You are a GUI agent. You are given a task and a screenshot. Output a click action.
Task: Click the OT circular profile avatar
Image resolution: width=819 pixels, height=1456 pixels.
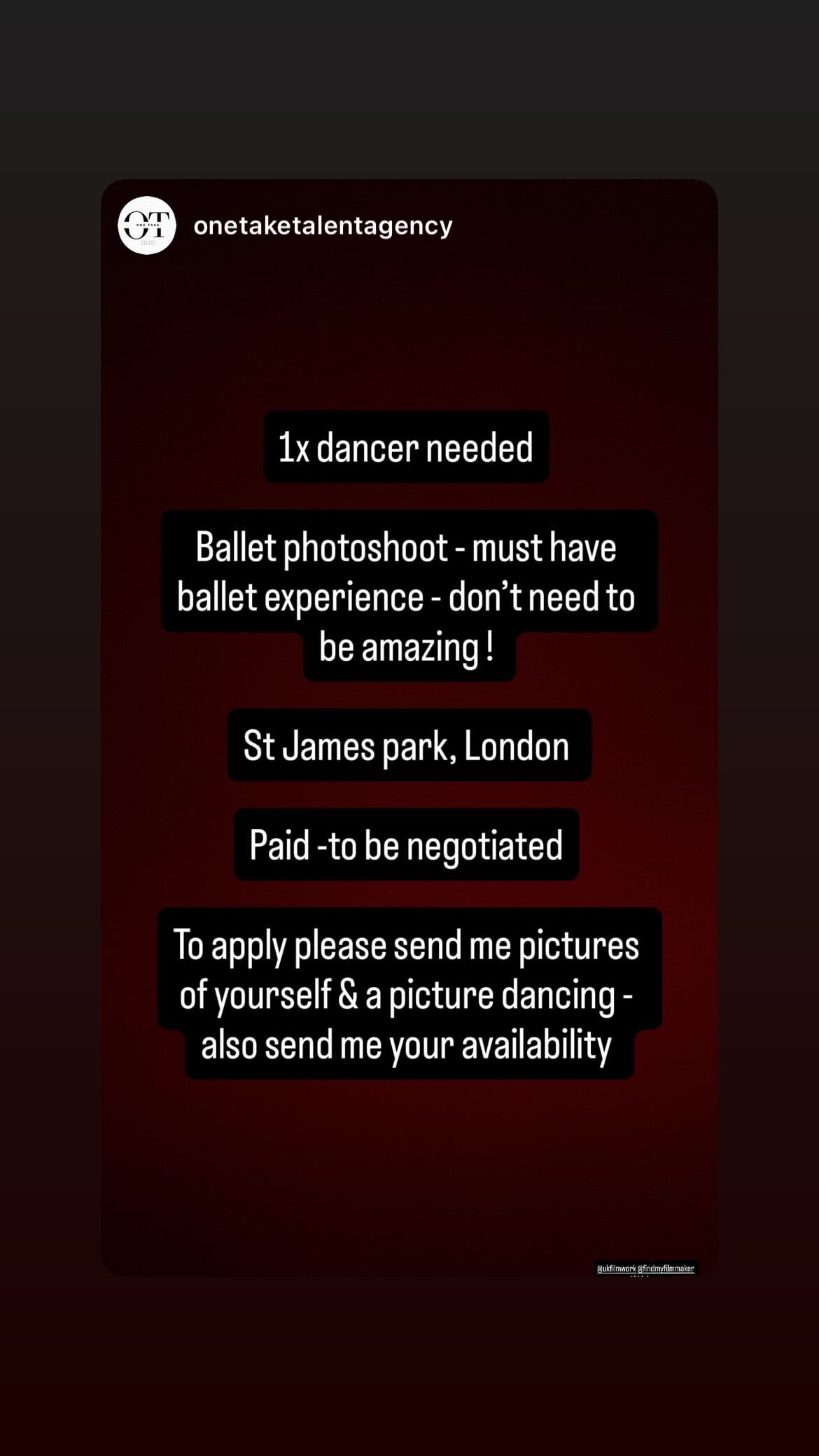pos(147,225)
